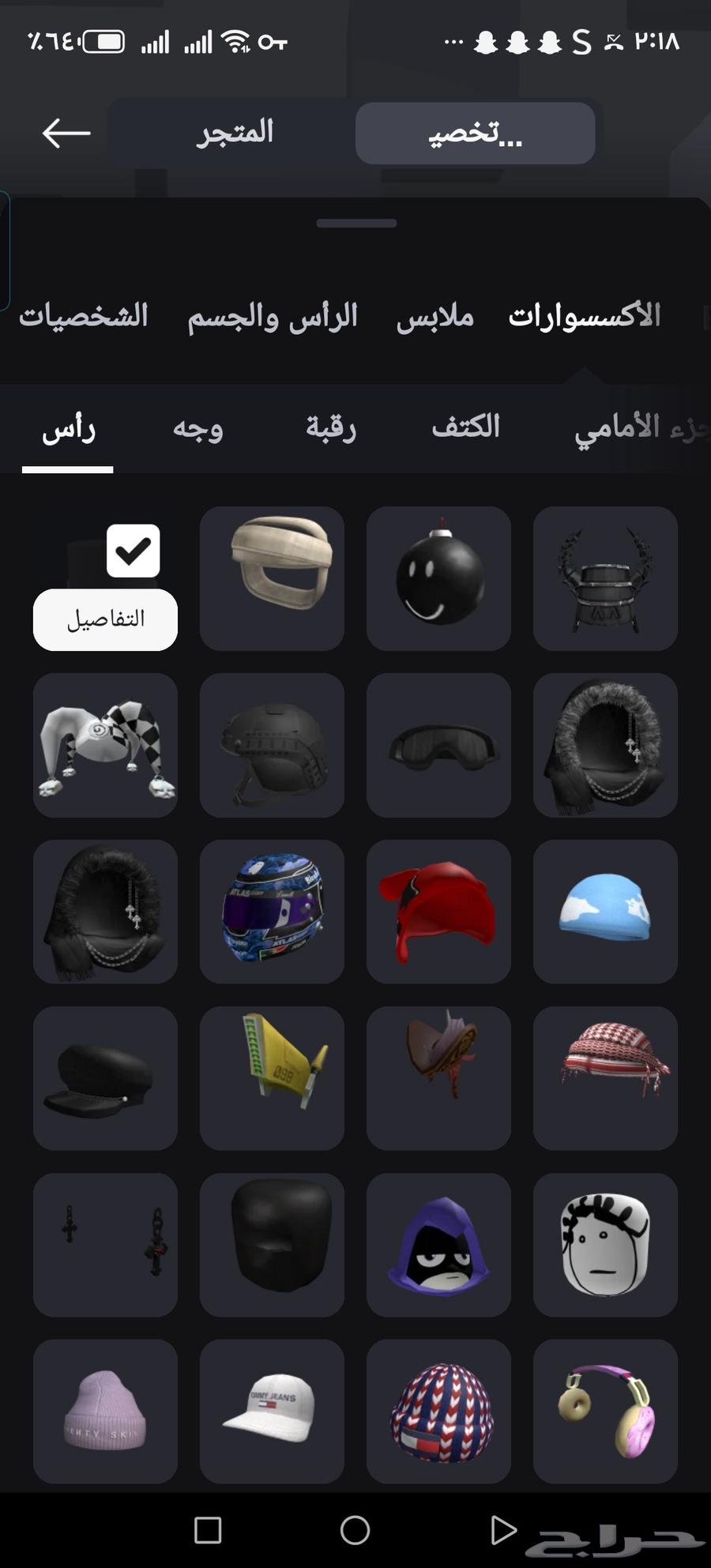Tap the back arrow to exit customization

[x=66, y=132]
